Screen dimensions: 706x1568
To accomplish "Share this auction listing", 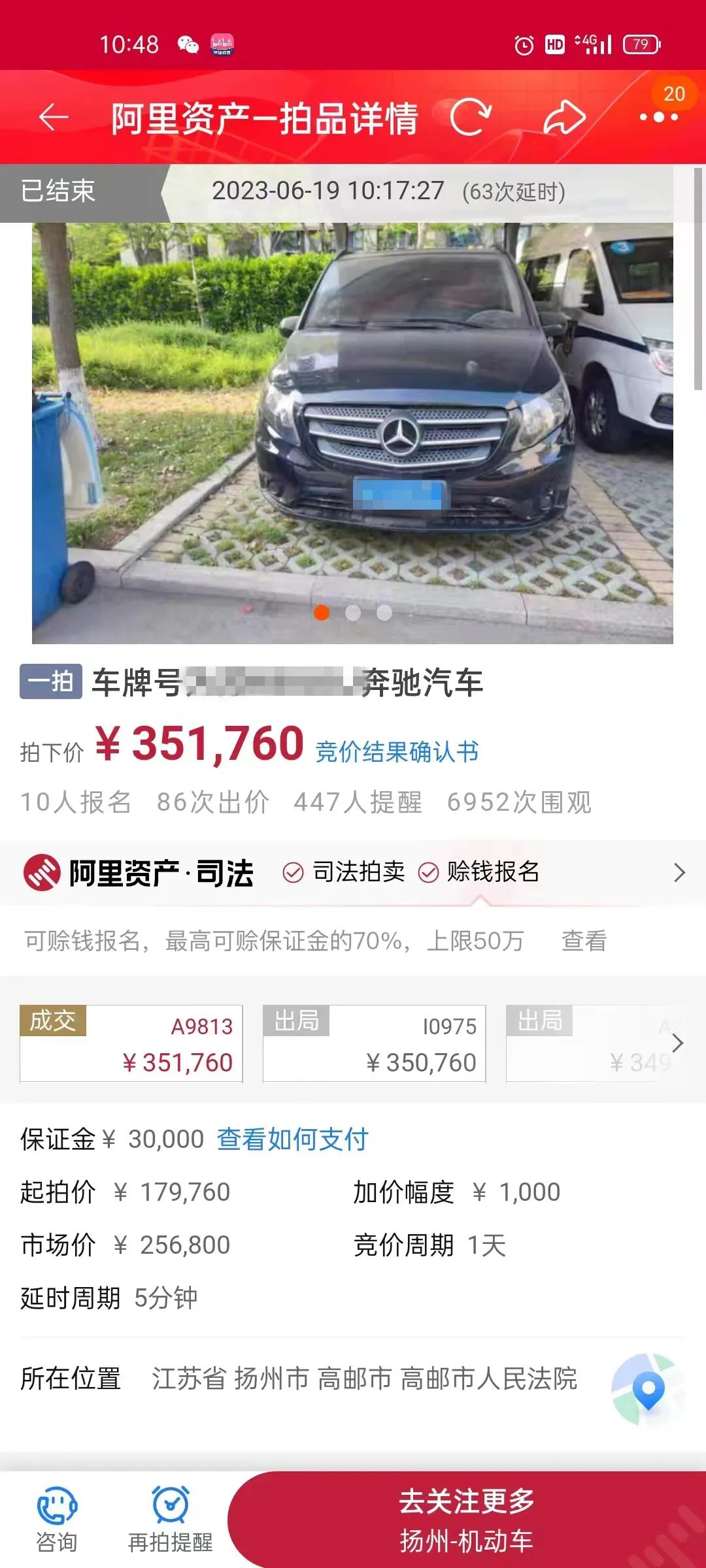I will (x=565, y=118).
